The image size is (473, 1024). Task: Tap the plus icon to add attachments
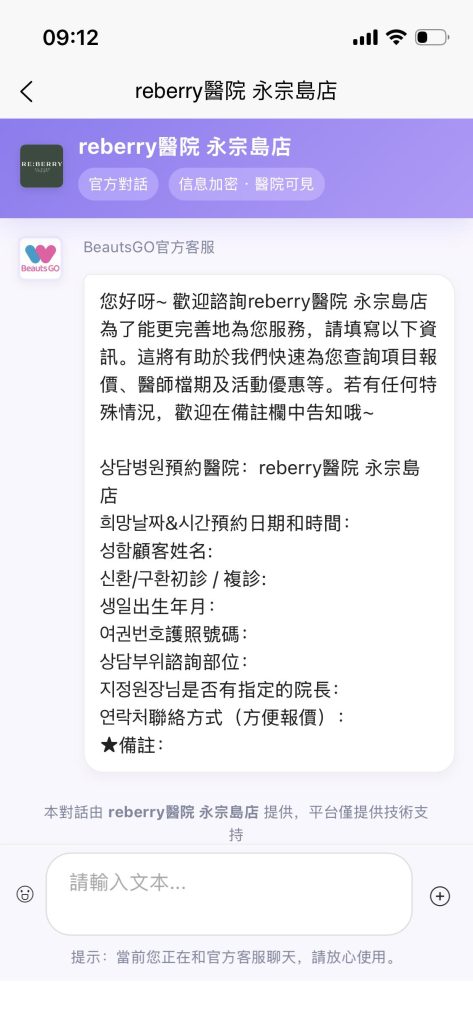point(440,896)
